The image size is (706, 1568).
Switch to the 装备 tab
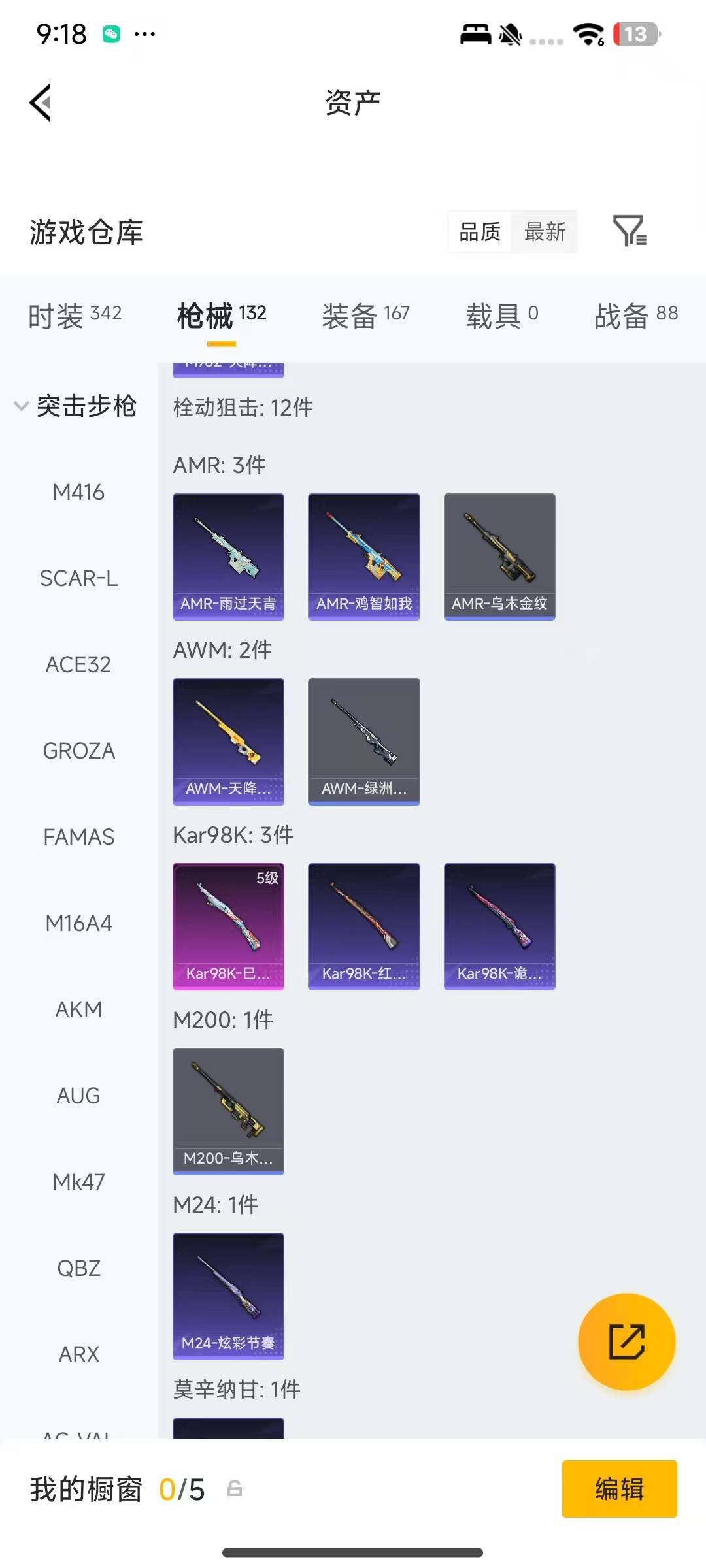365,316
